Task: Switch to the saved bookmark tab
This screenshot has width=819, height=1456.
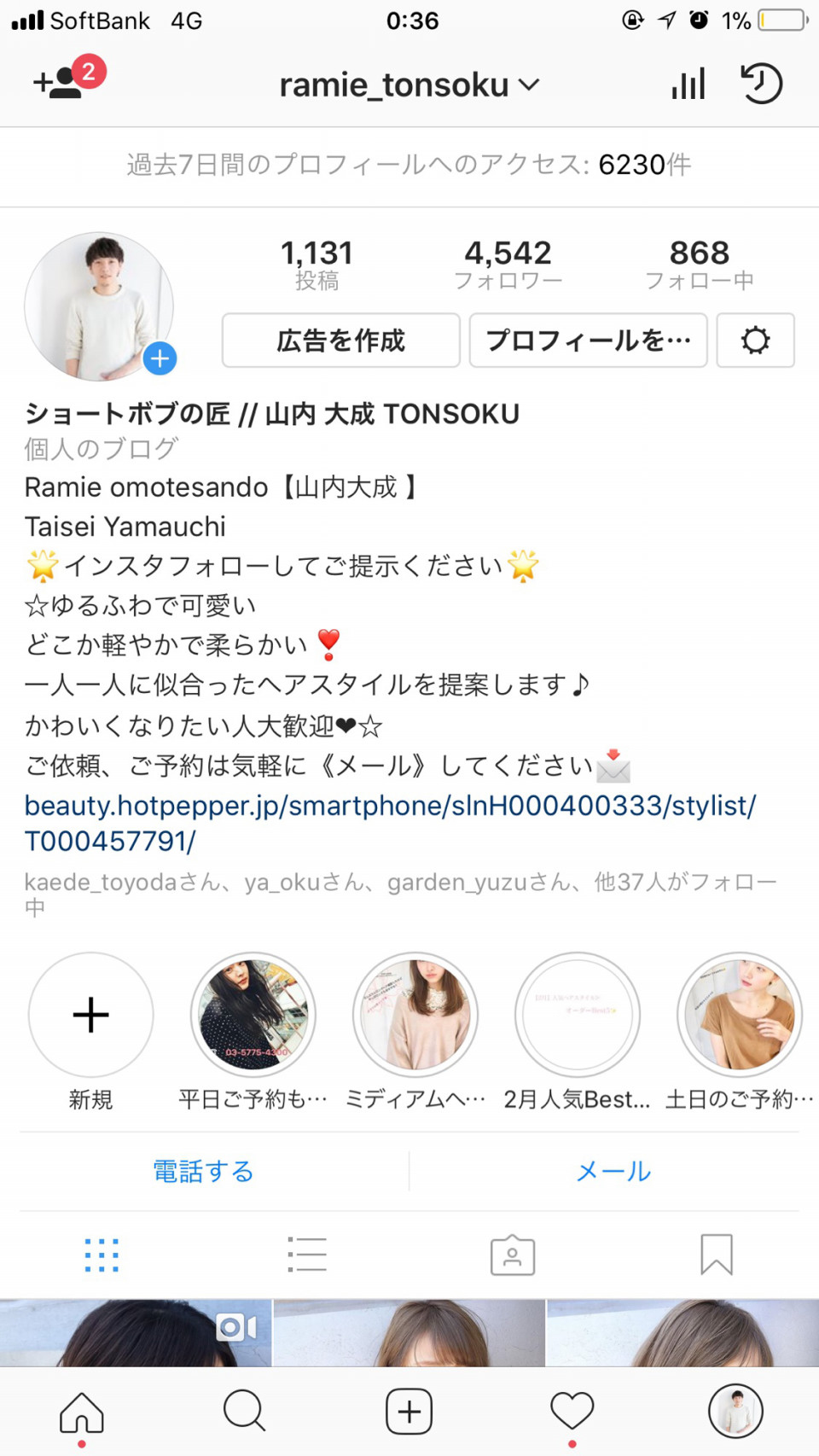Action: point(716,1255)
